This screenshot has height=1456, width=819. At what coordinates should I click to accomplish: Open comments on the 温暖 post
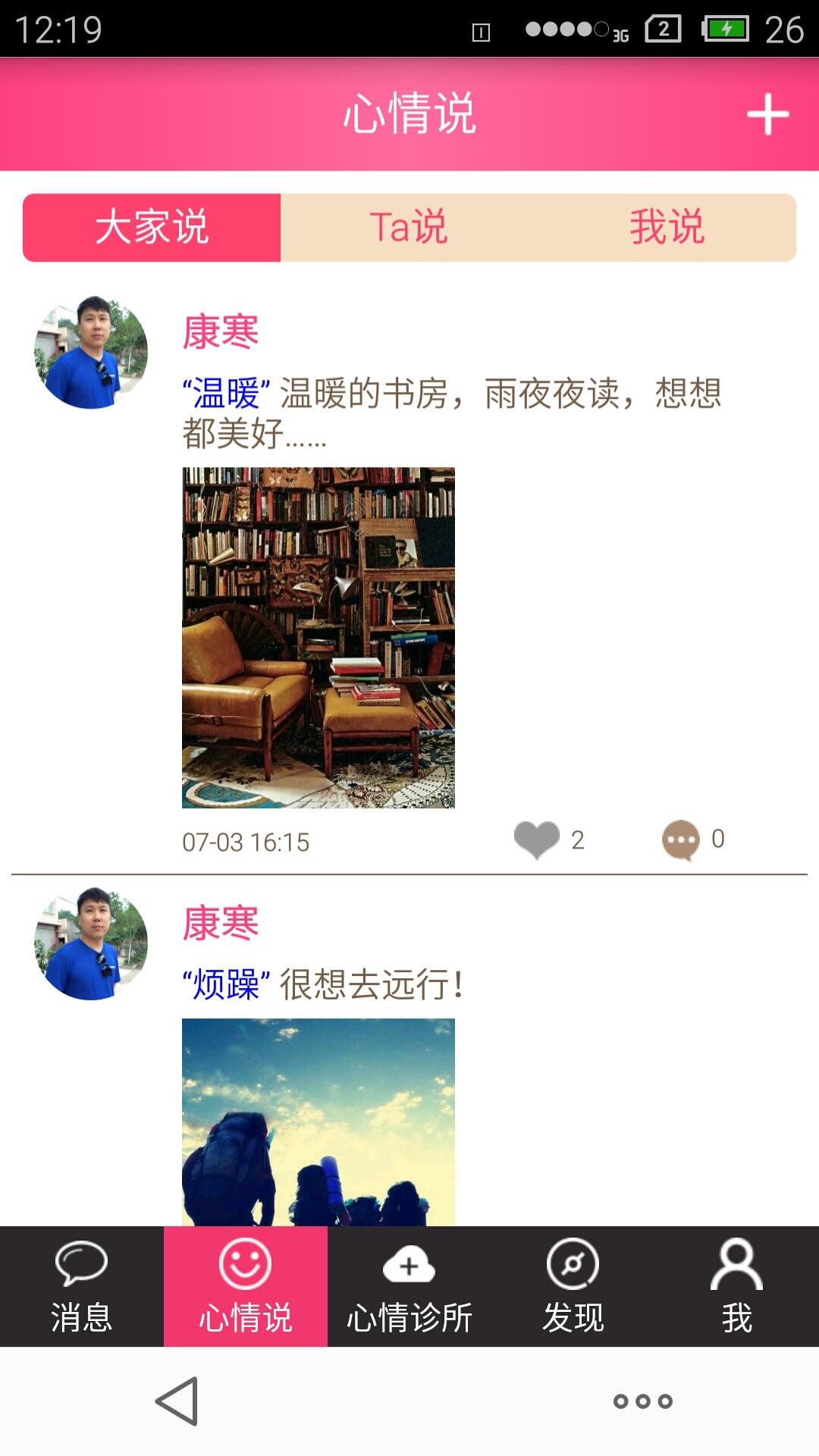[681, 839]
